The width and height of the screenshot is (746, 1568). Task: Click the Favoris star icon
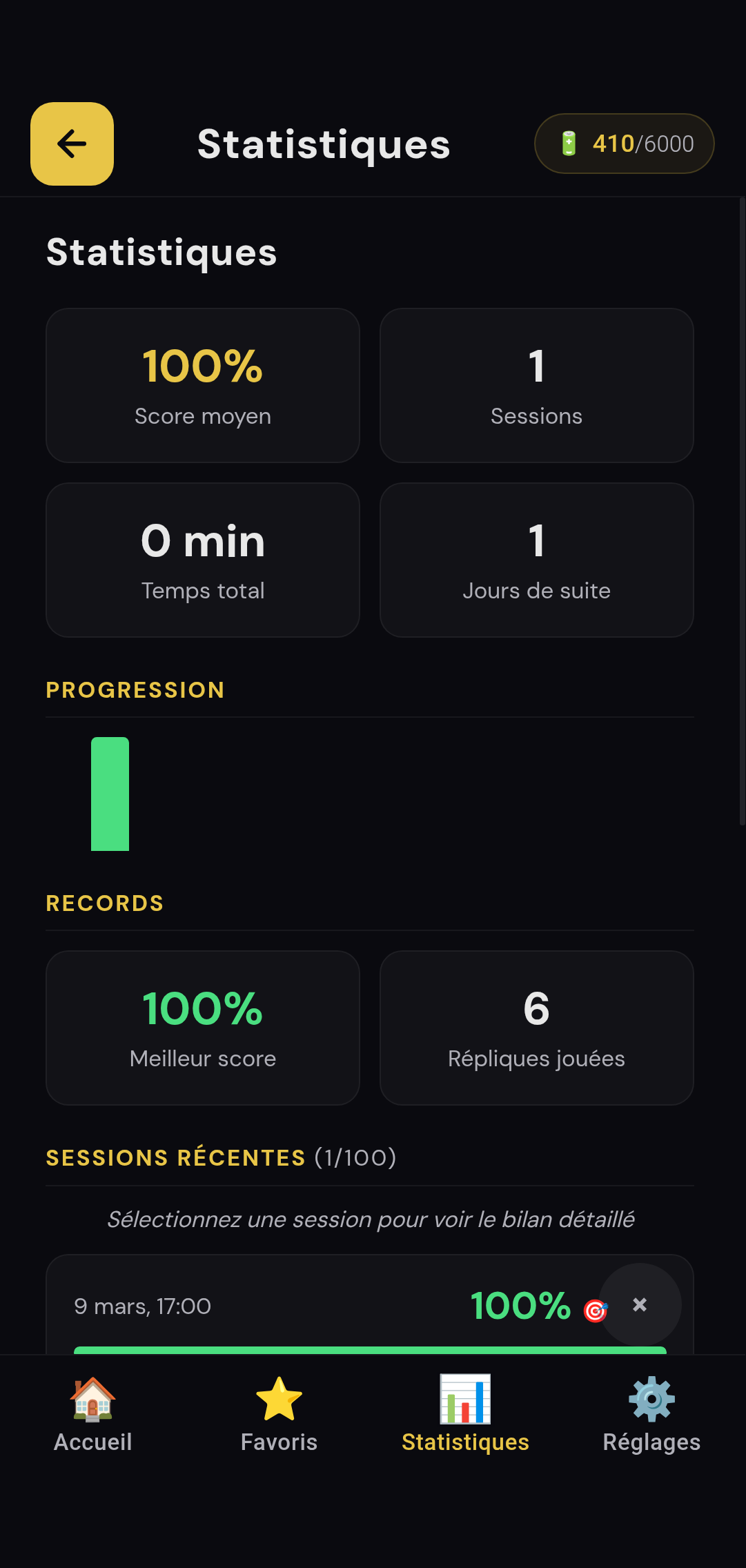pos(279,1399)
